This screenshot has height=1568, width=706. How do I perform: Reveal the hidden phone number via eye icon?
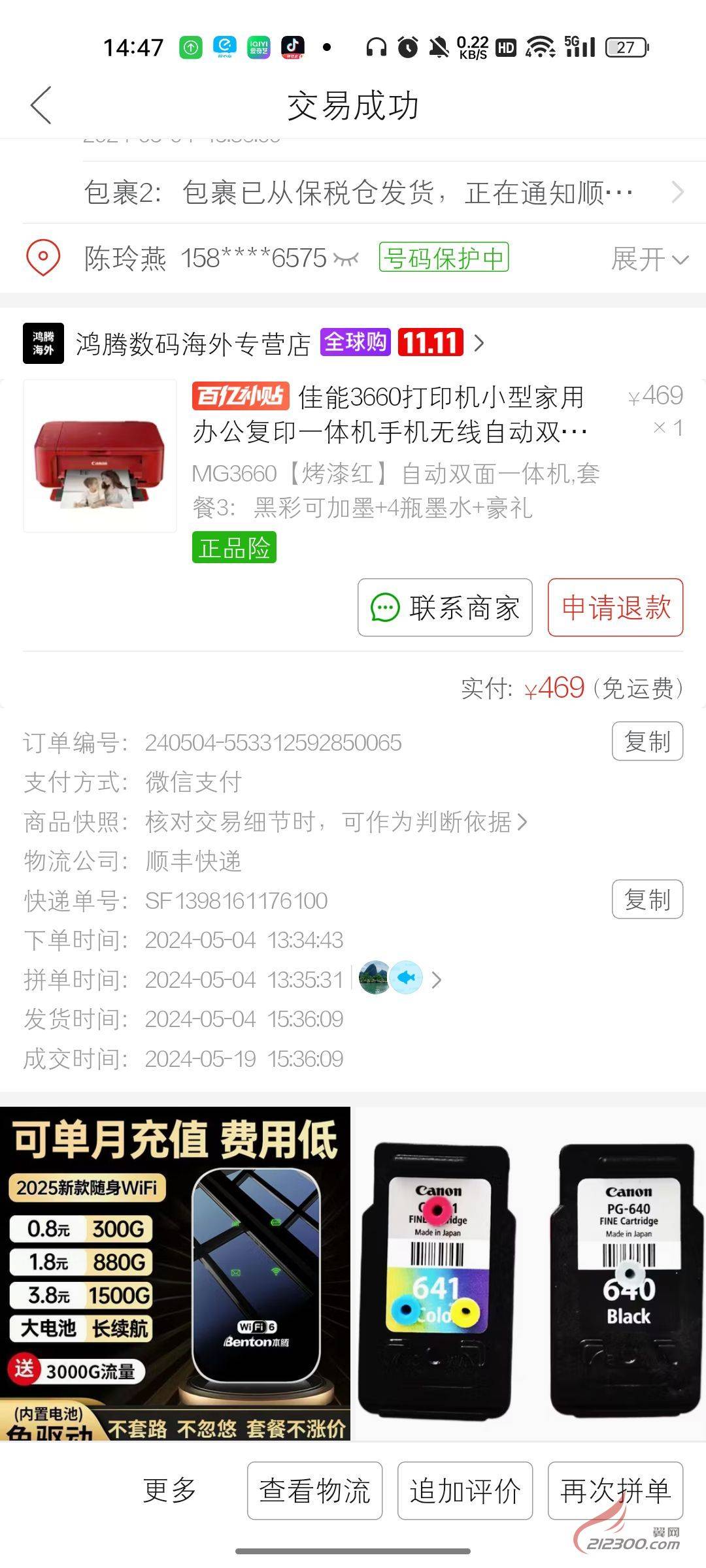346,259
